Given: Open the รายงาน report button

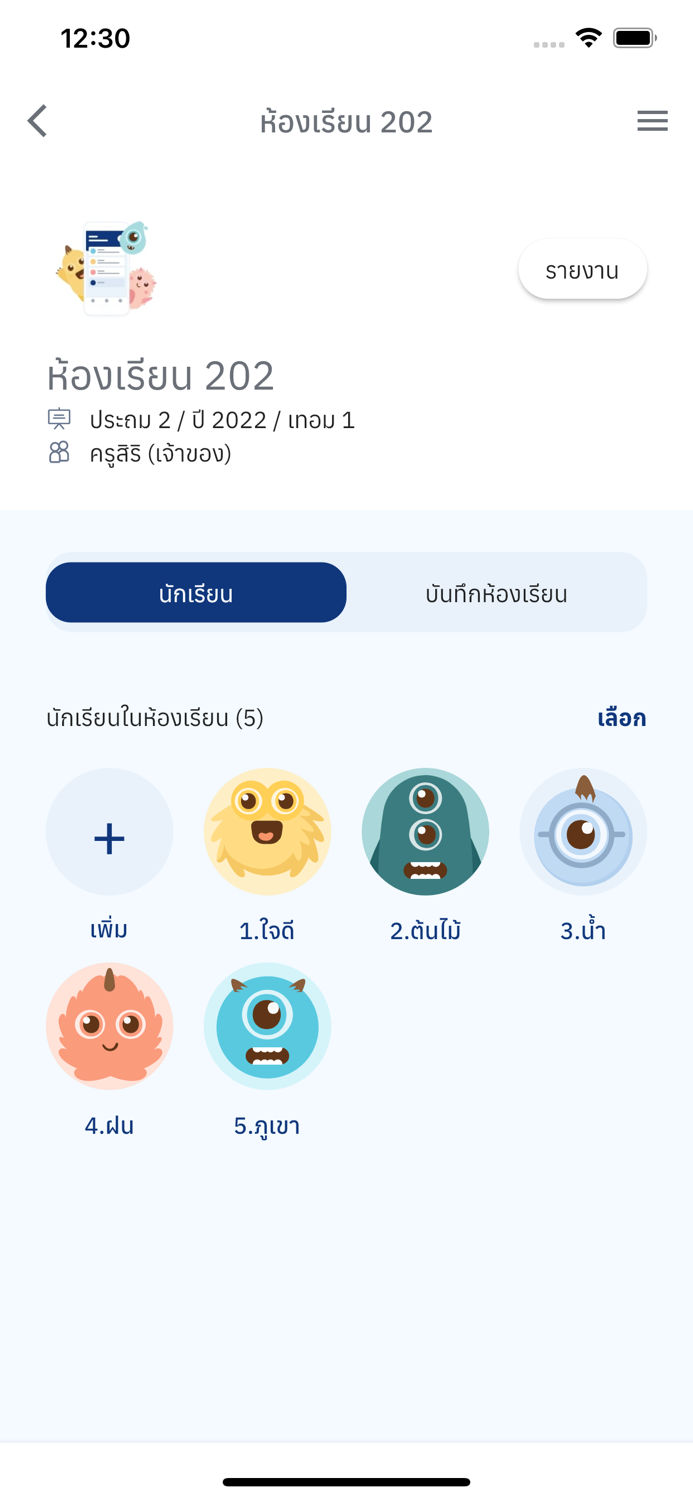Looking at the screenshot, I should [x=582, y=270].
